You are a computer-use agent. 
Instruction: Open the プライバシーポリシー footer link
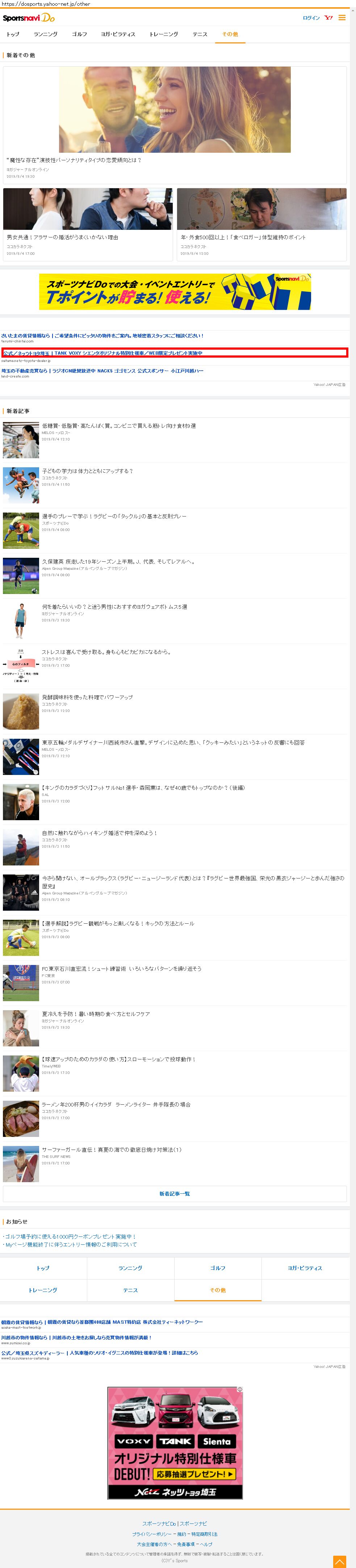pos(151,1533)
